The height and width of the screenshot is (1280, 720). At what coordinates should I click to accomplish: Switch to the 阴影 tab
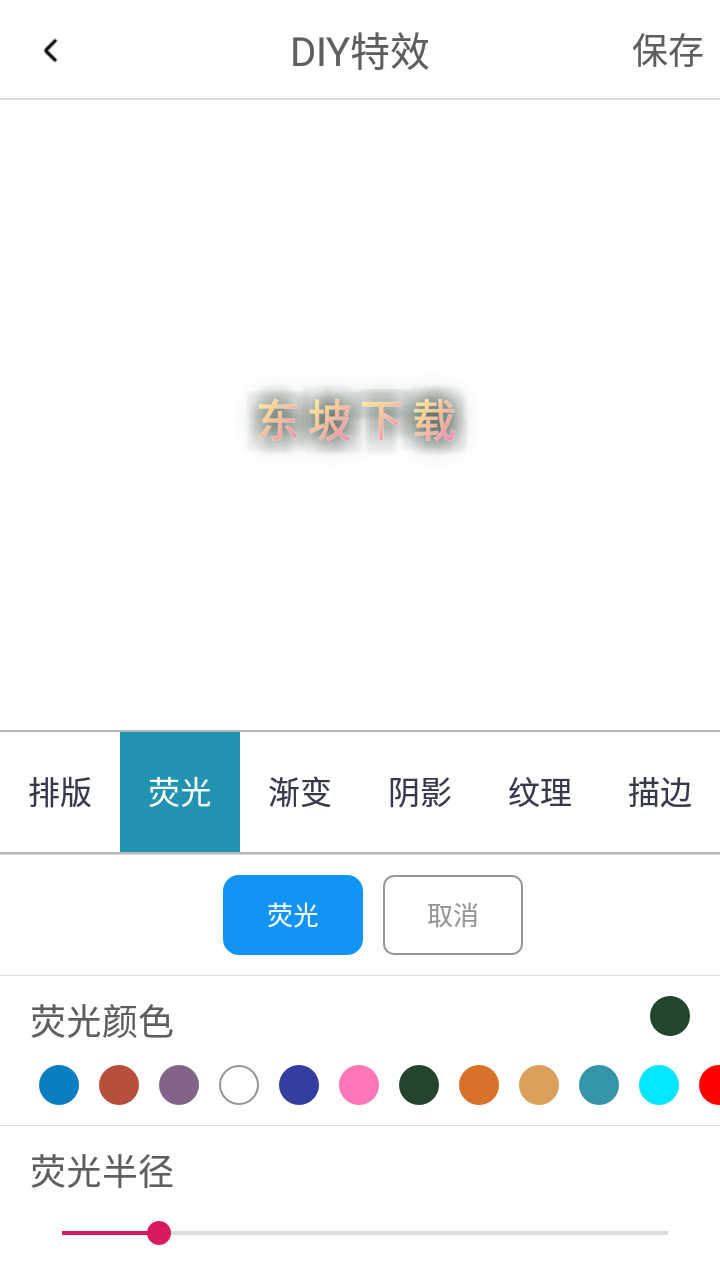coord(420,792)
